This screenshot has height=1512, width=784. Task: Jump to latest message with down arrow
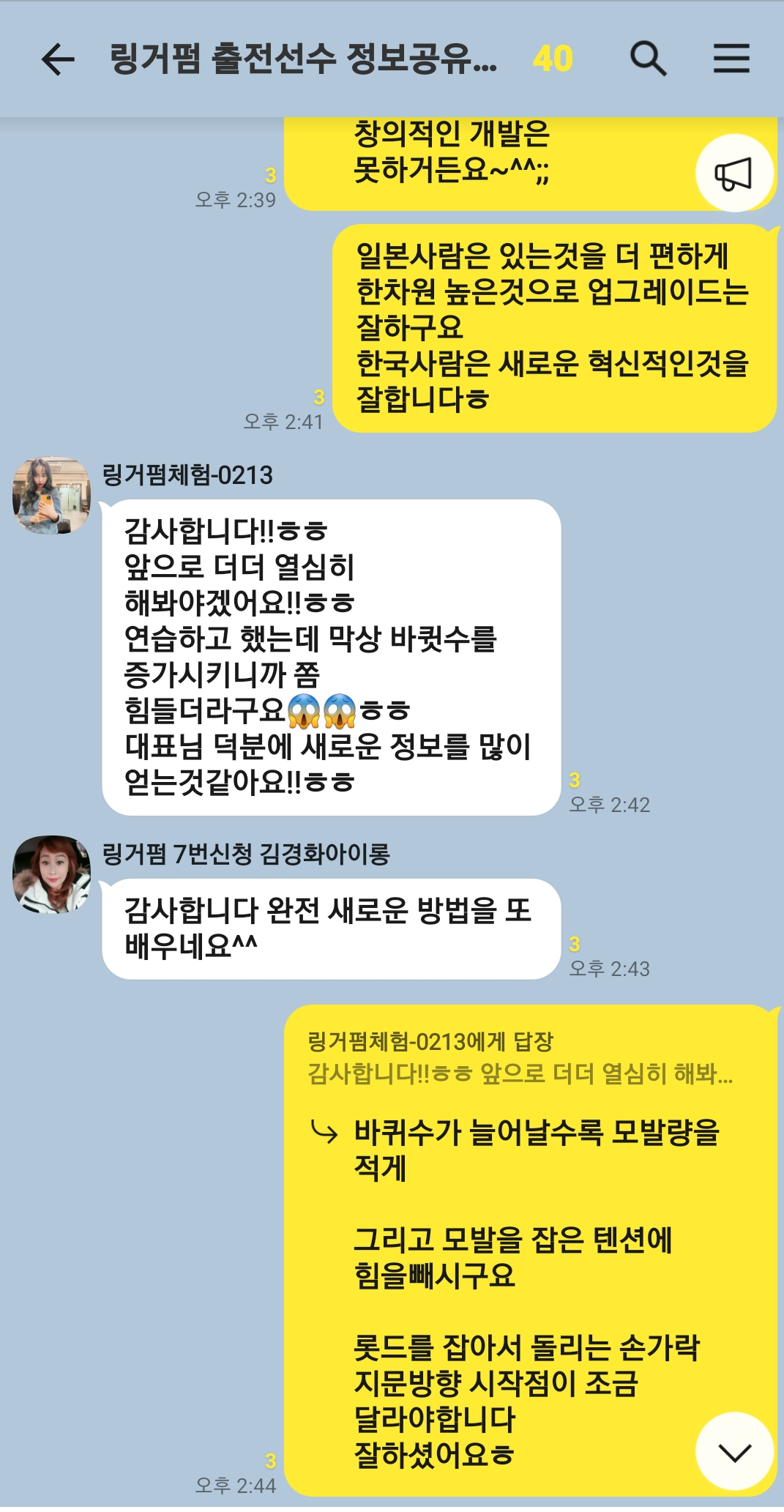click(734, 1450)
